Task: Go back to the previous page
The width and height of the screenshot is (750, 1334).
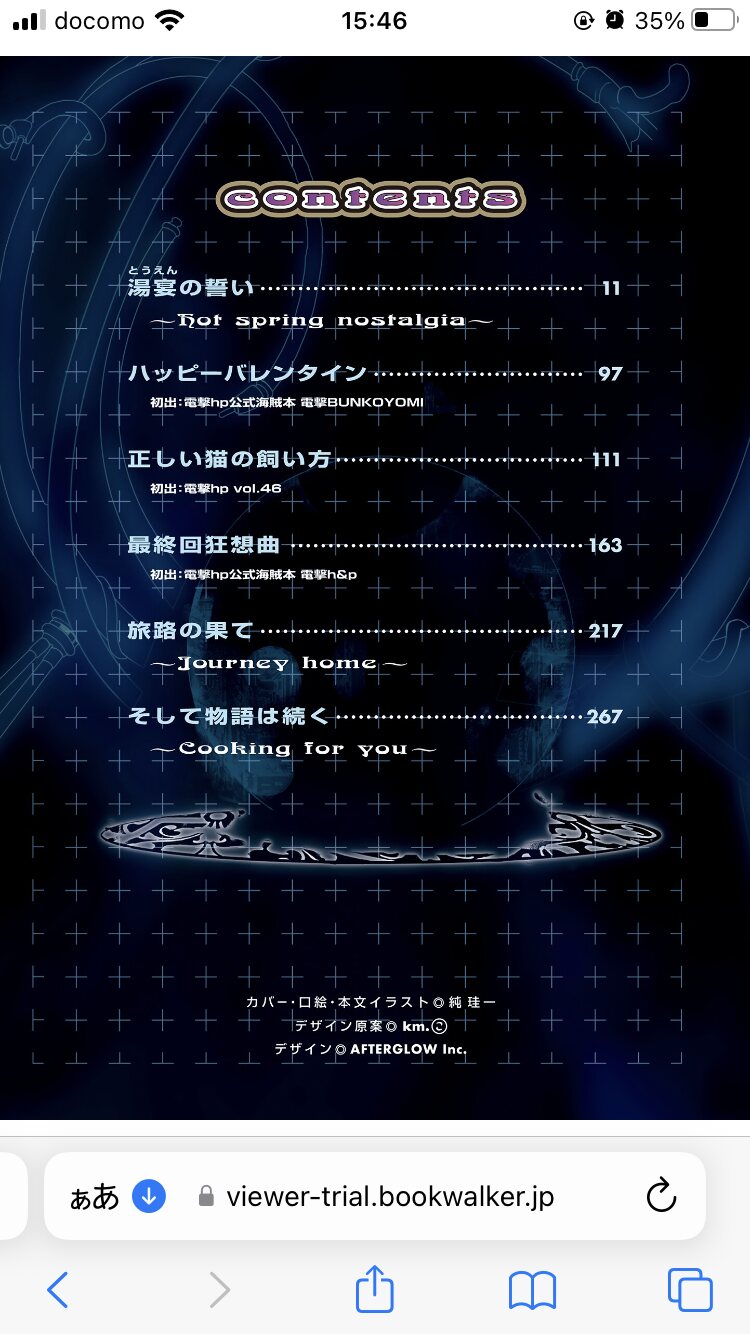Action: (x=58, y=1290)
